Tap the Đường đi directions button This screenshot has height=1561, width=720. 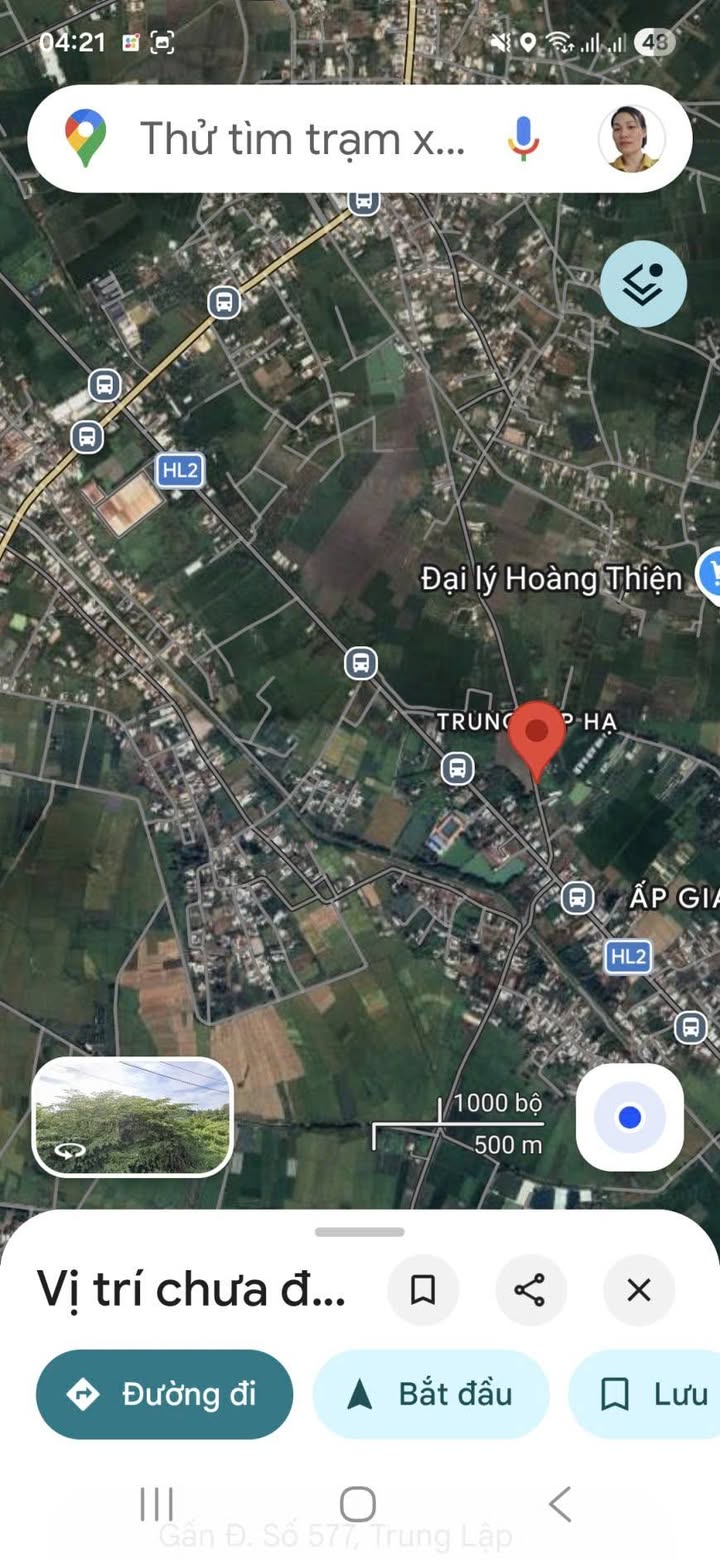click(165, 1394)
